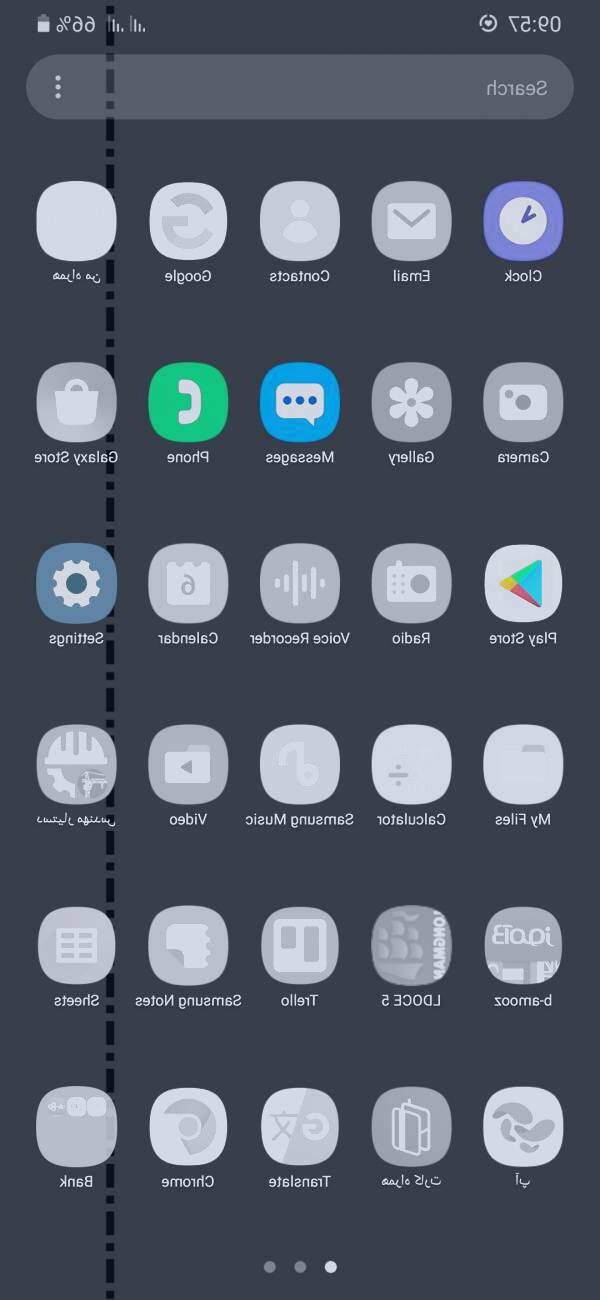Screen dimensions: 600x1300
Task: Open the Google folder
Action: 188,222
